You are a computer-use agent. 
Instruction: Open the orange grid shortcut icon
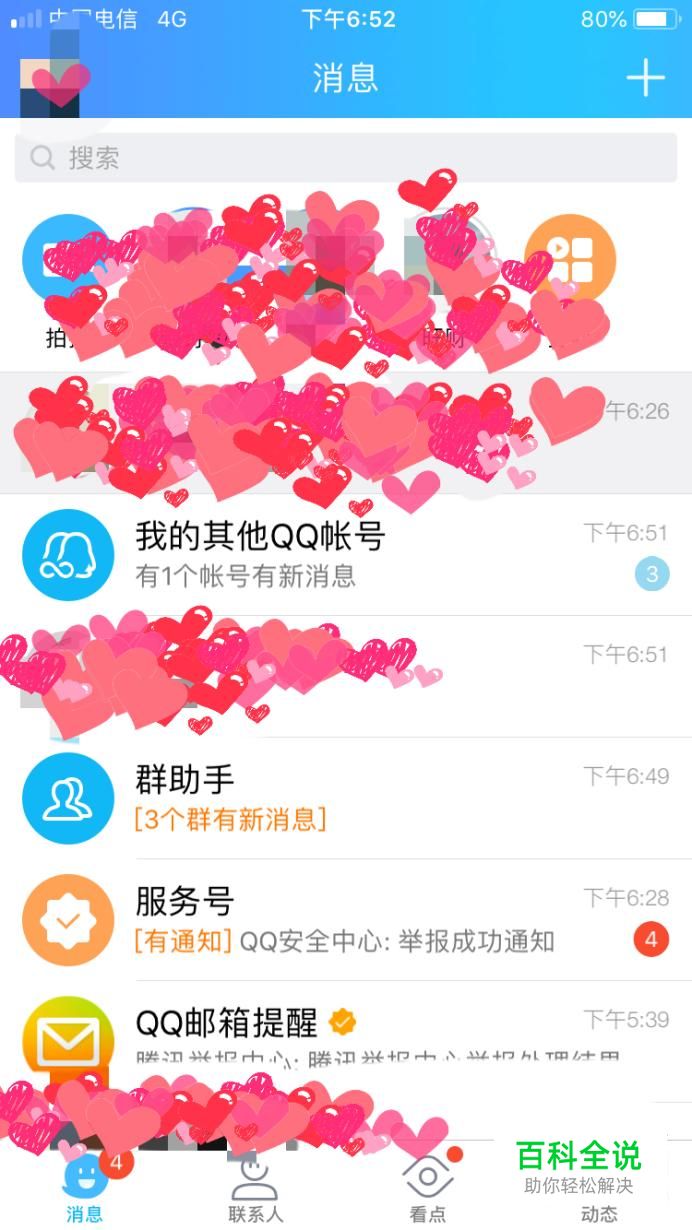point(570,258)
